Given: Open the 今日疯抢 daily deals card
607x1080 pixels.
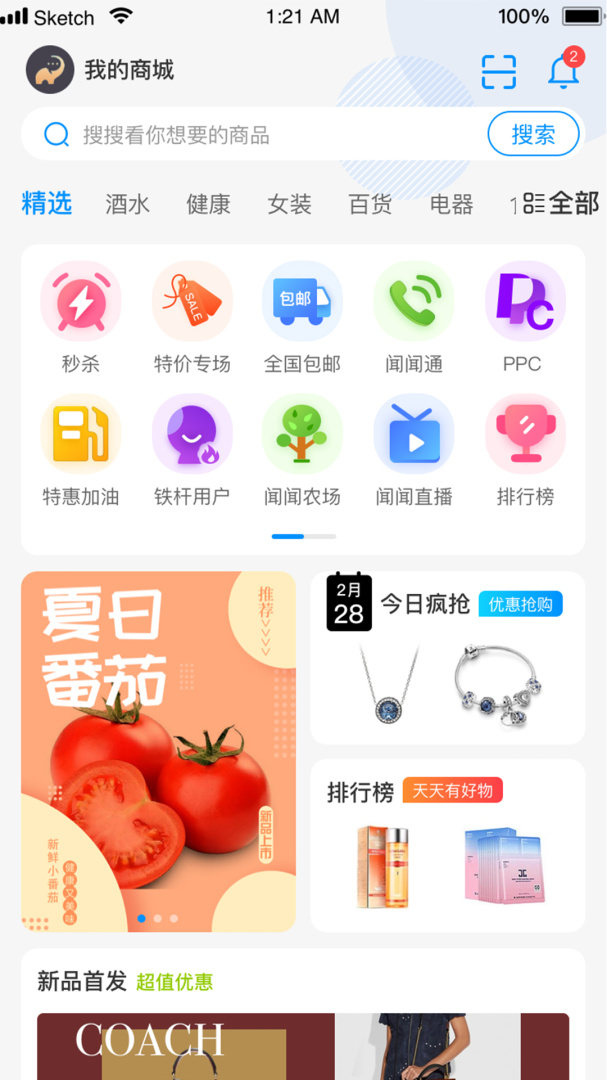Looking at the screenshot, I should 447,657.
